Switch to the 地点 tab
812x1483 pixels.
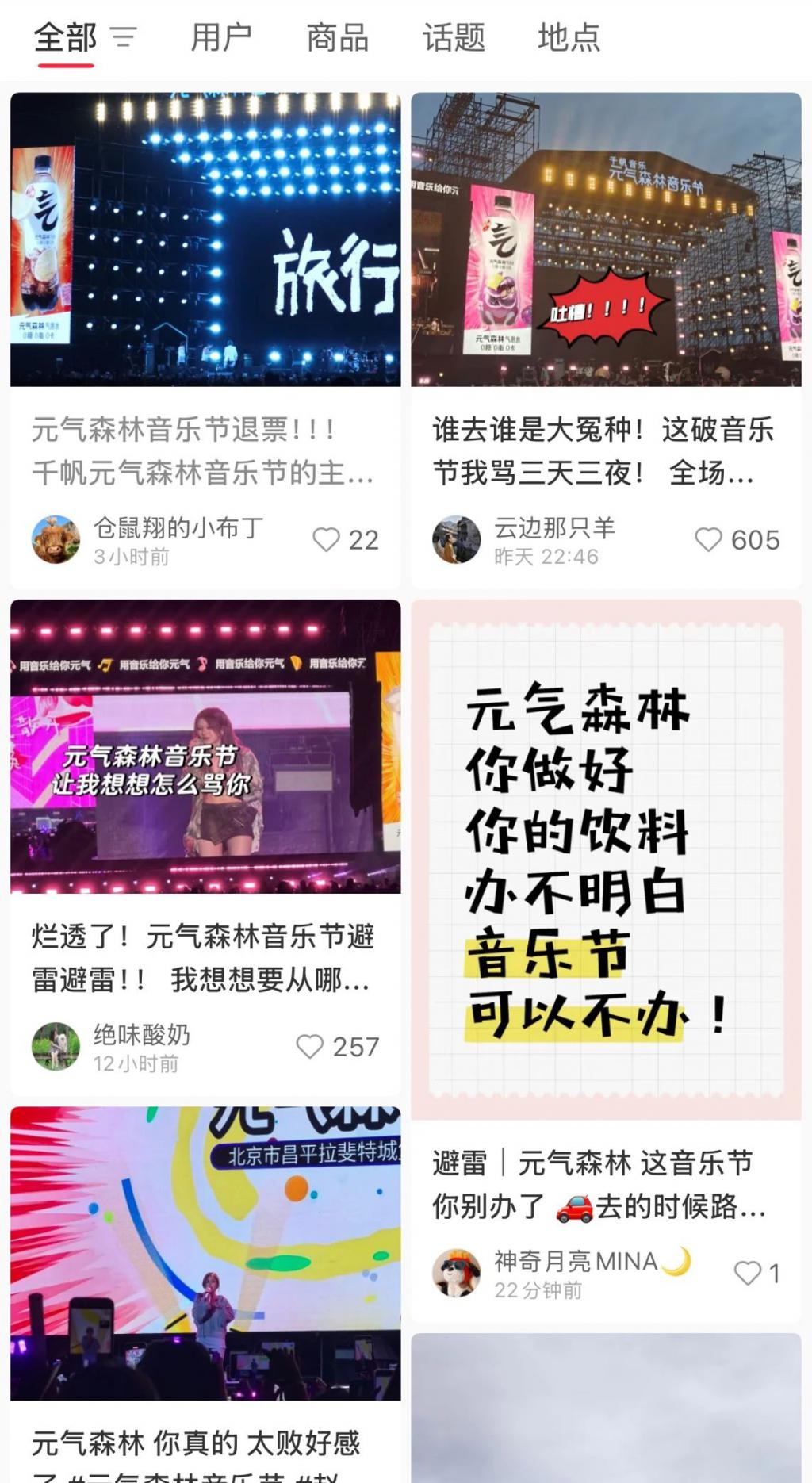coord(569,37)
